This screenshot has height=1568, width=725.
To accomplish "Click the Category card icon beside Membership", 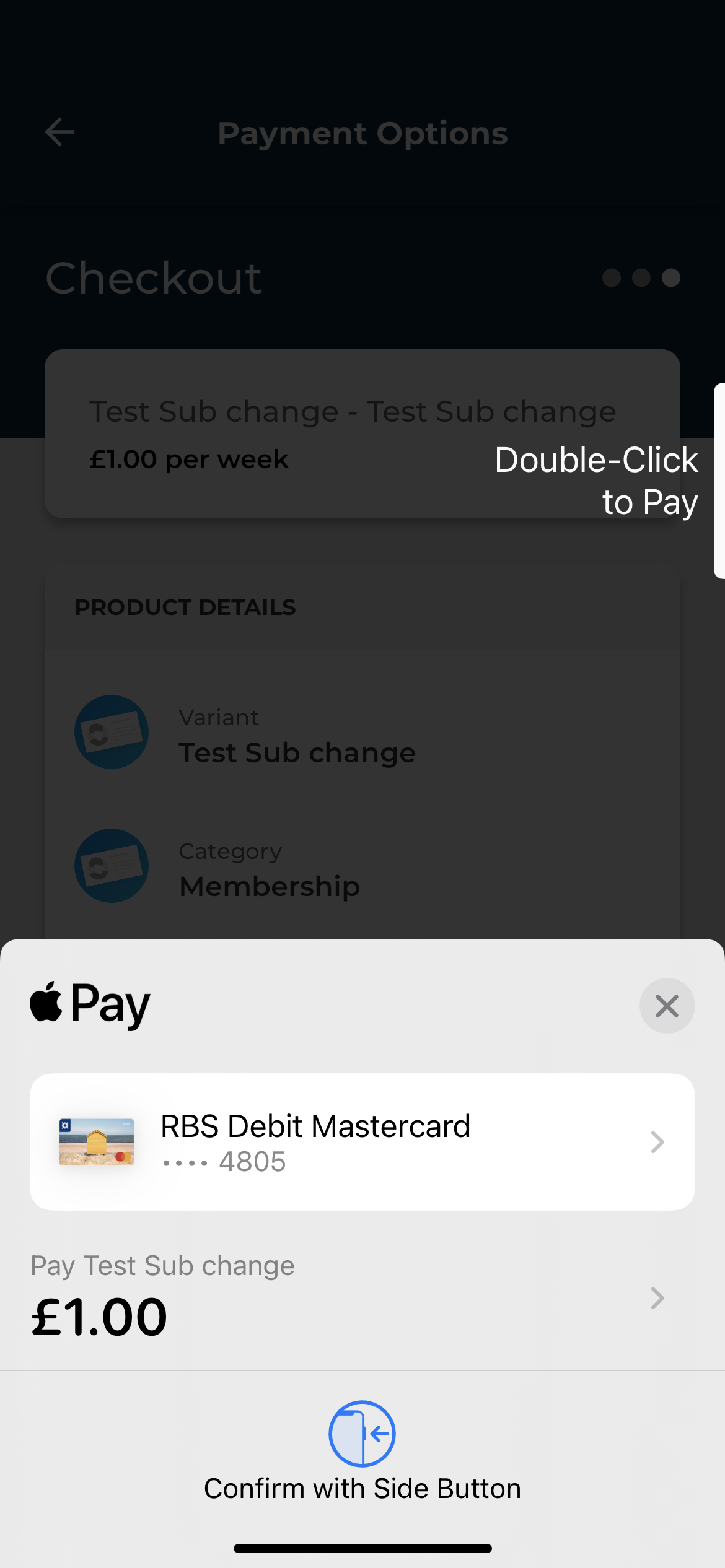I will pyautogui.click(x=111, y=866).
